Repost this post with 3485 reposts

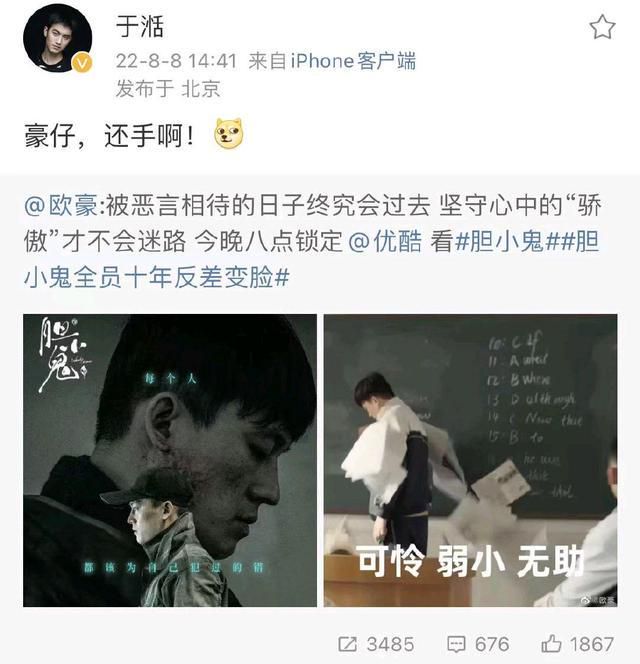pyautogui.click(x=375, y=643)
